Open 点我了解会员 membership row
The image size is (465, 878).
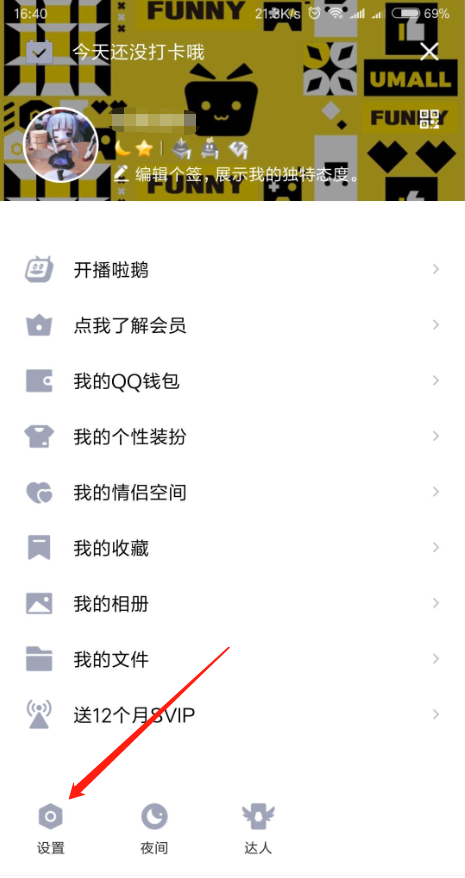pyautogui.click(x=232, y=325)
